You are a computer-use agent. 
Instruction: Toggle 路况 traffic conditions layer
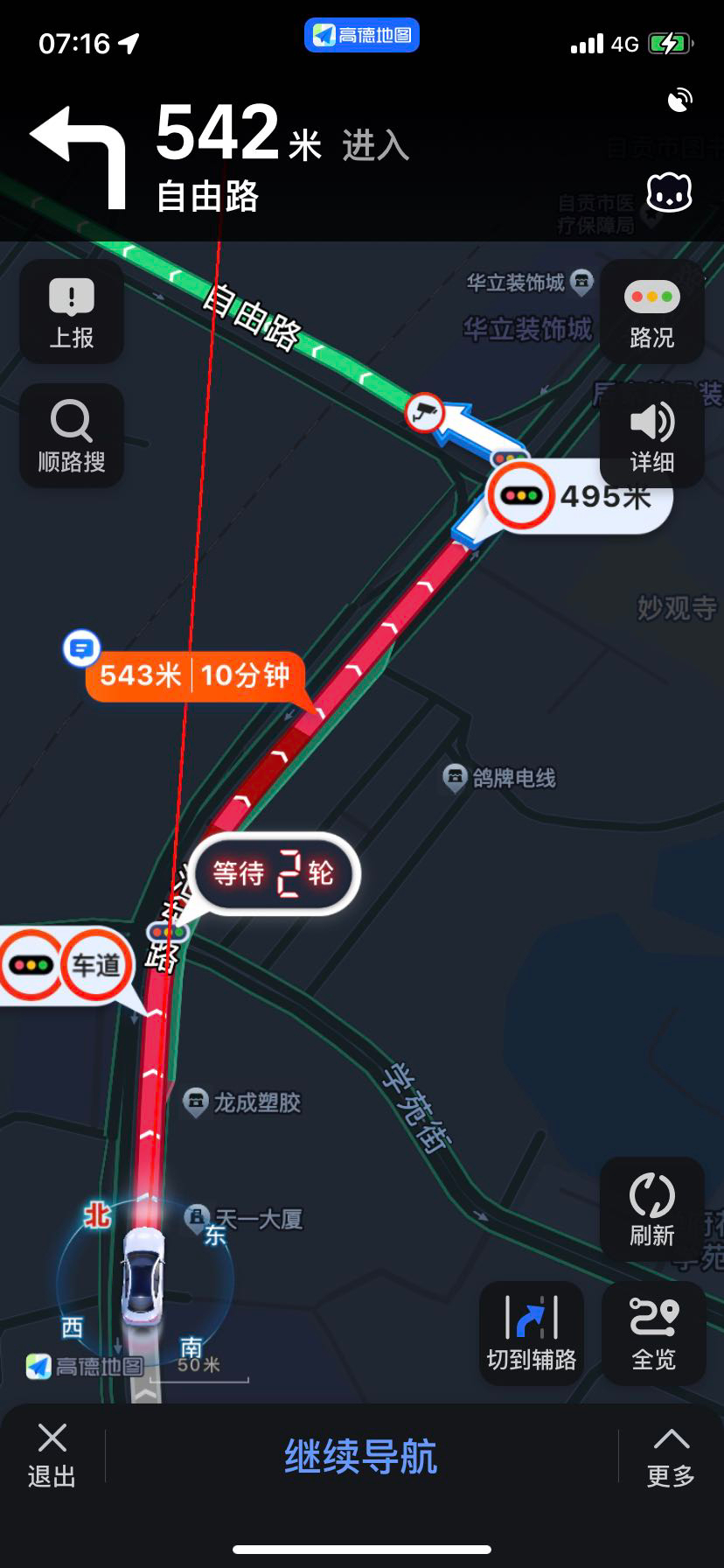pyautogui.click(x=652, y=313)
